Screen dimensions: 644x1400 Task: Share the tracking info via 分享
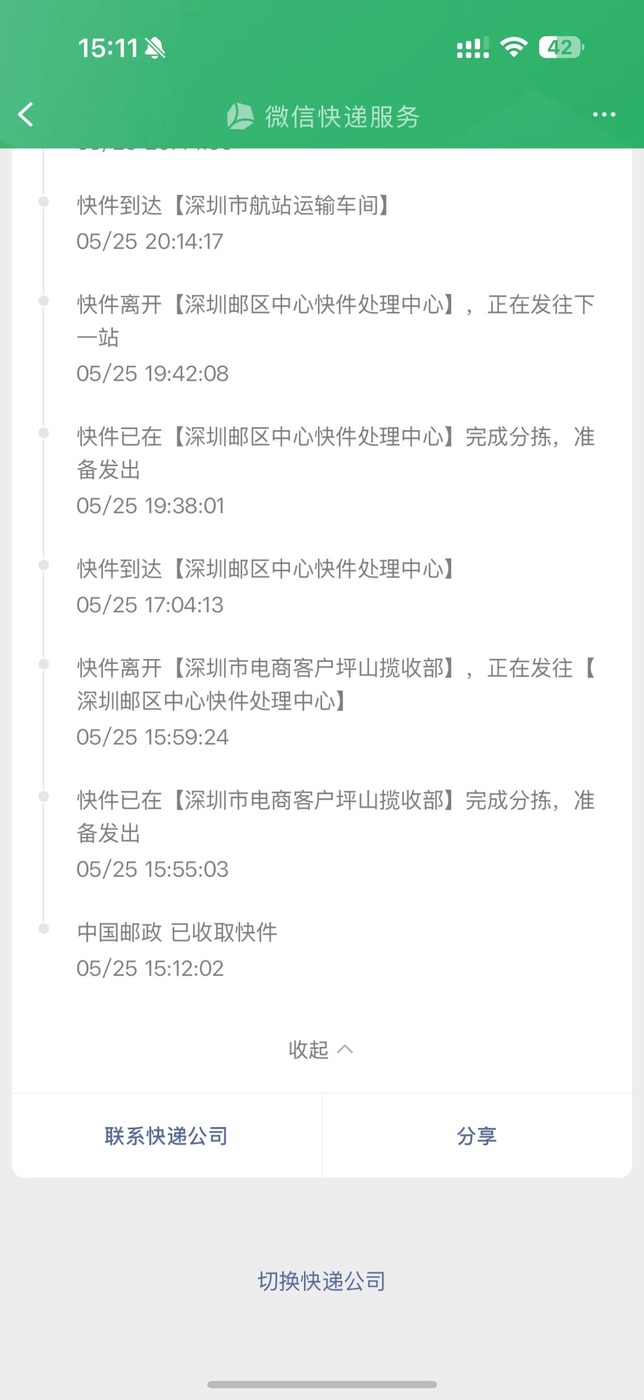pyautogui.click(x=477, y=1136)
